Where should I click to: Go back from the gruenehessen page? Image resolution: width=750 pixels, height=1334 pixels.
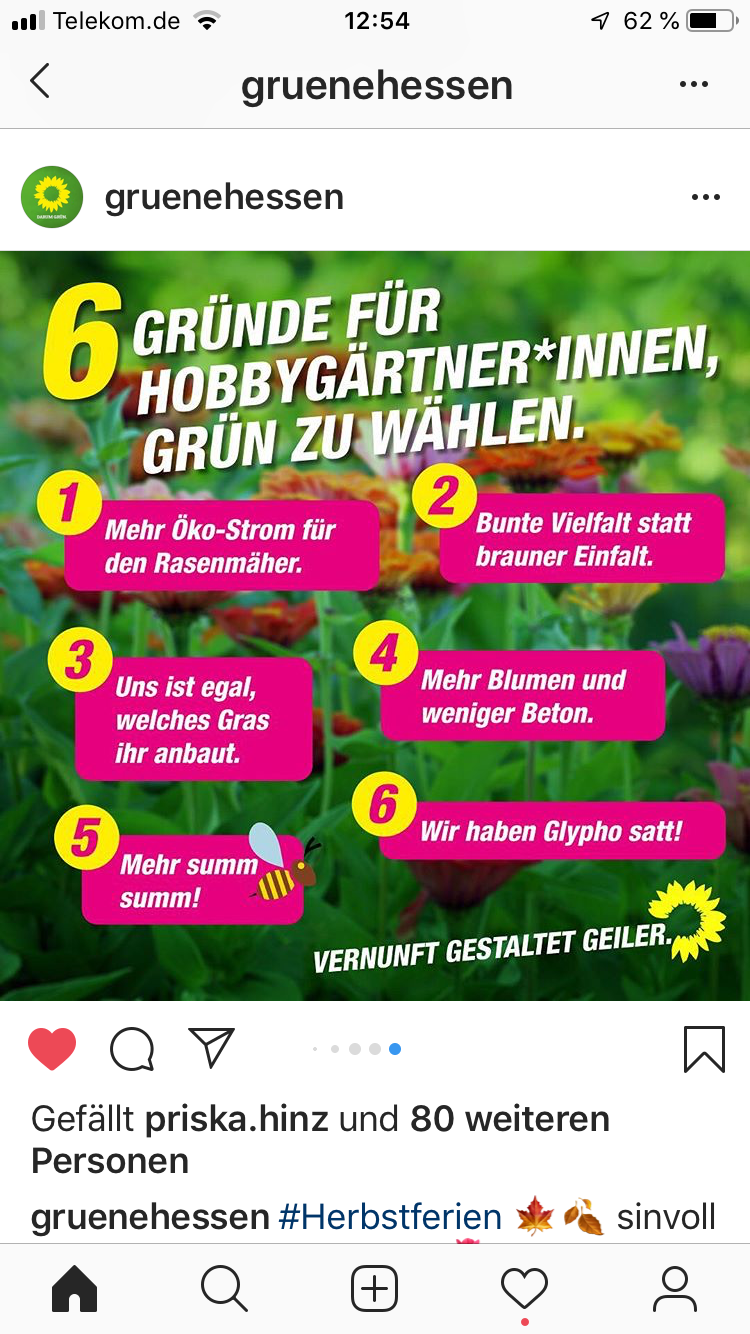click(40, 82)
